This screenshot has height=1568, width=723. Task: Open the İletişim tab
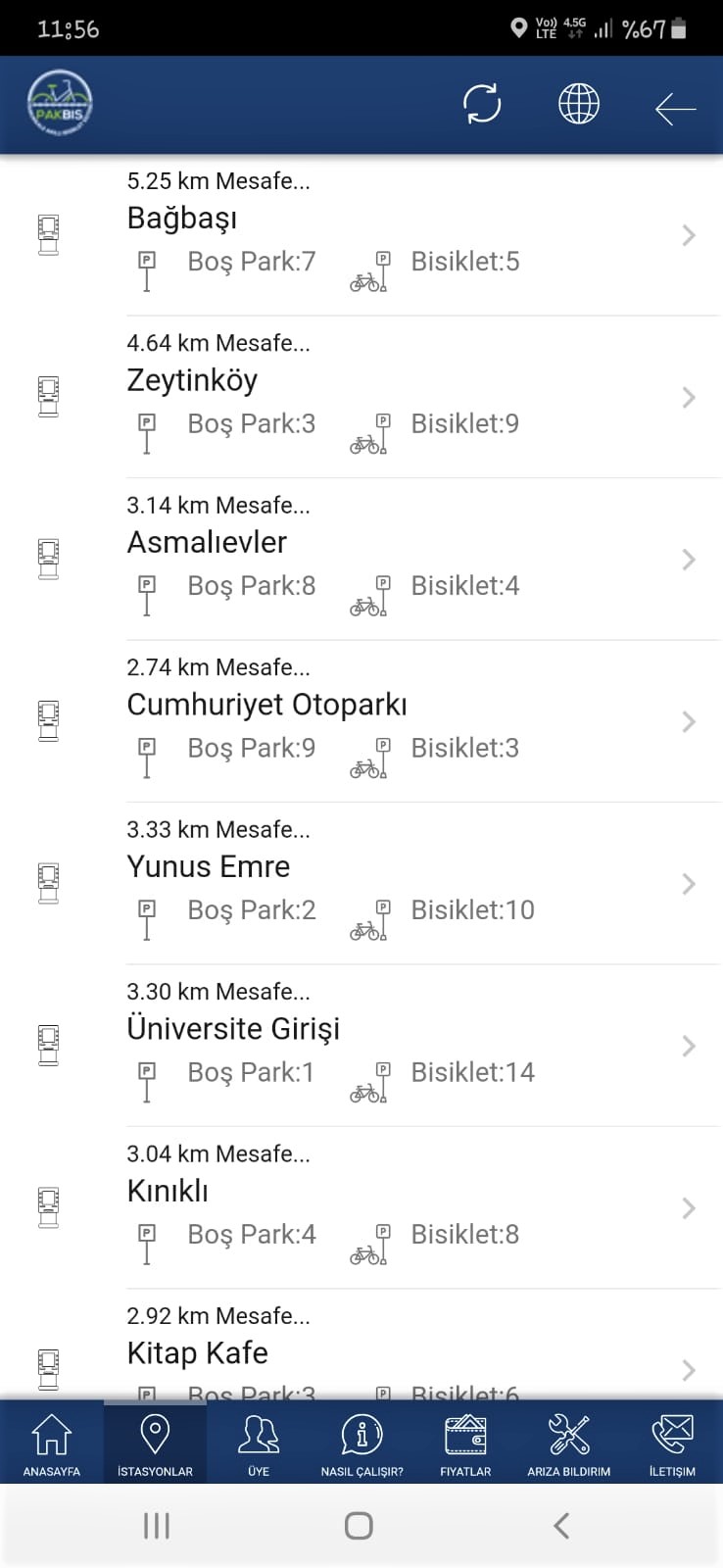tap(672, 1443)
